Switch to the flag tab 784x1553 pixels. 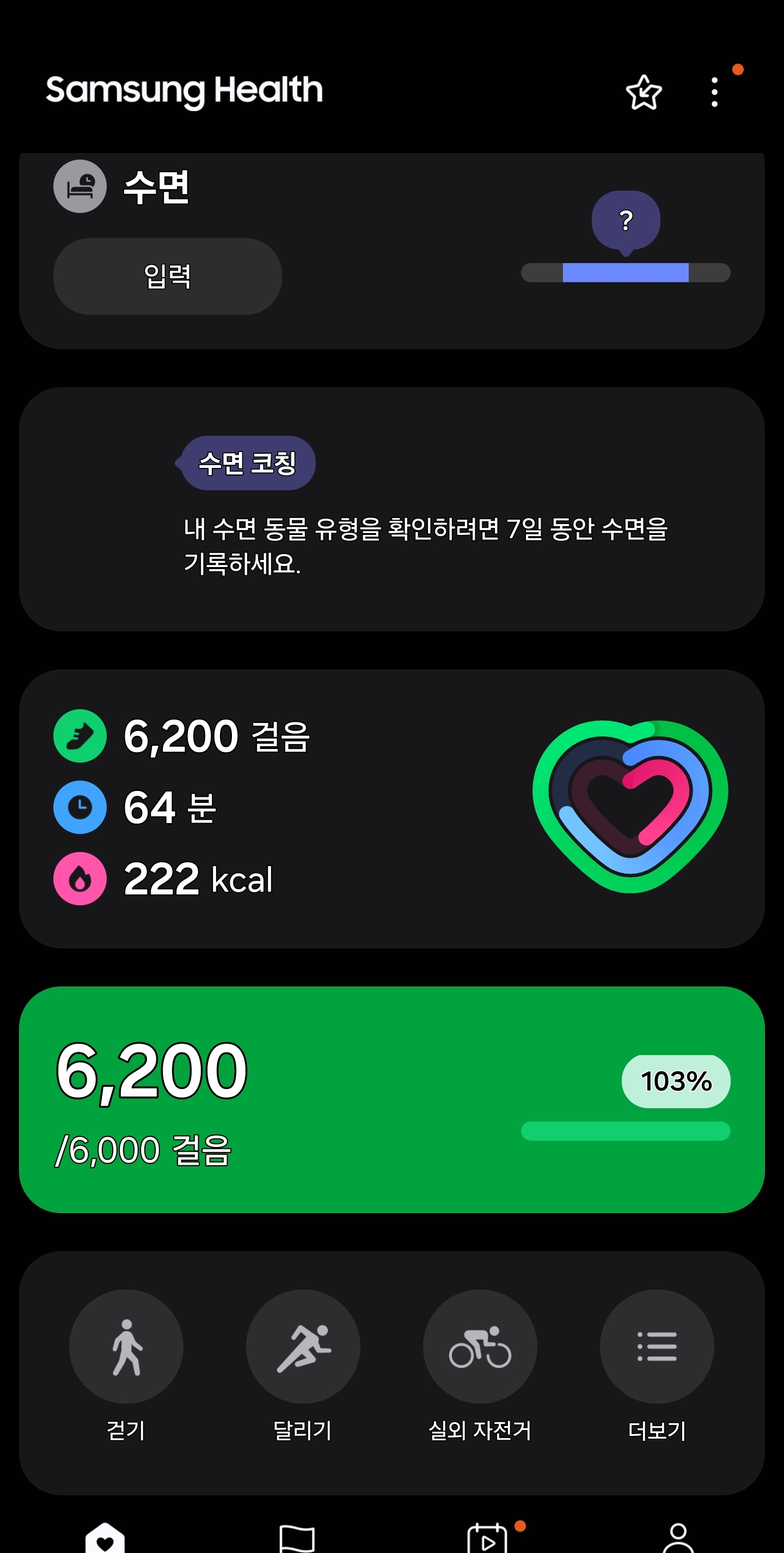[297, 1538]
